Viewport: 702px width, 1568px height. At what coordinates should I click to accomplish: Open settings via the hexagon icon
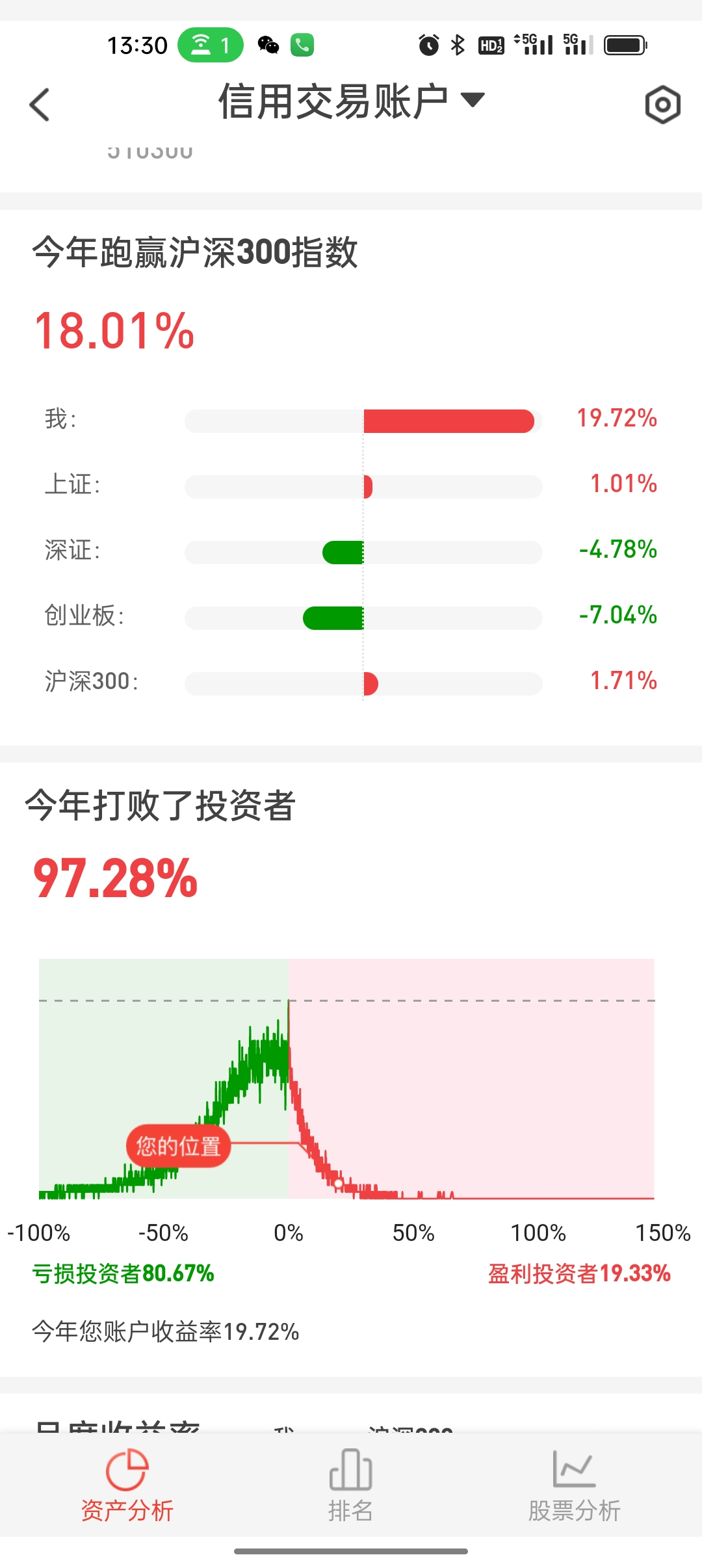(662, 105)
